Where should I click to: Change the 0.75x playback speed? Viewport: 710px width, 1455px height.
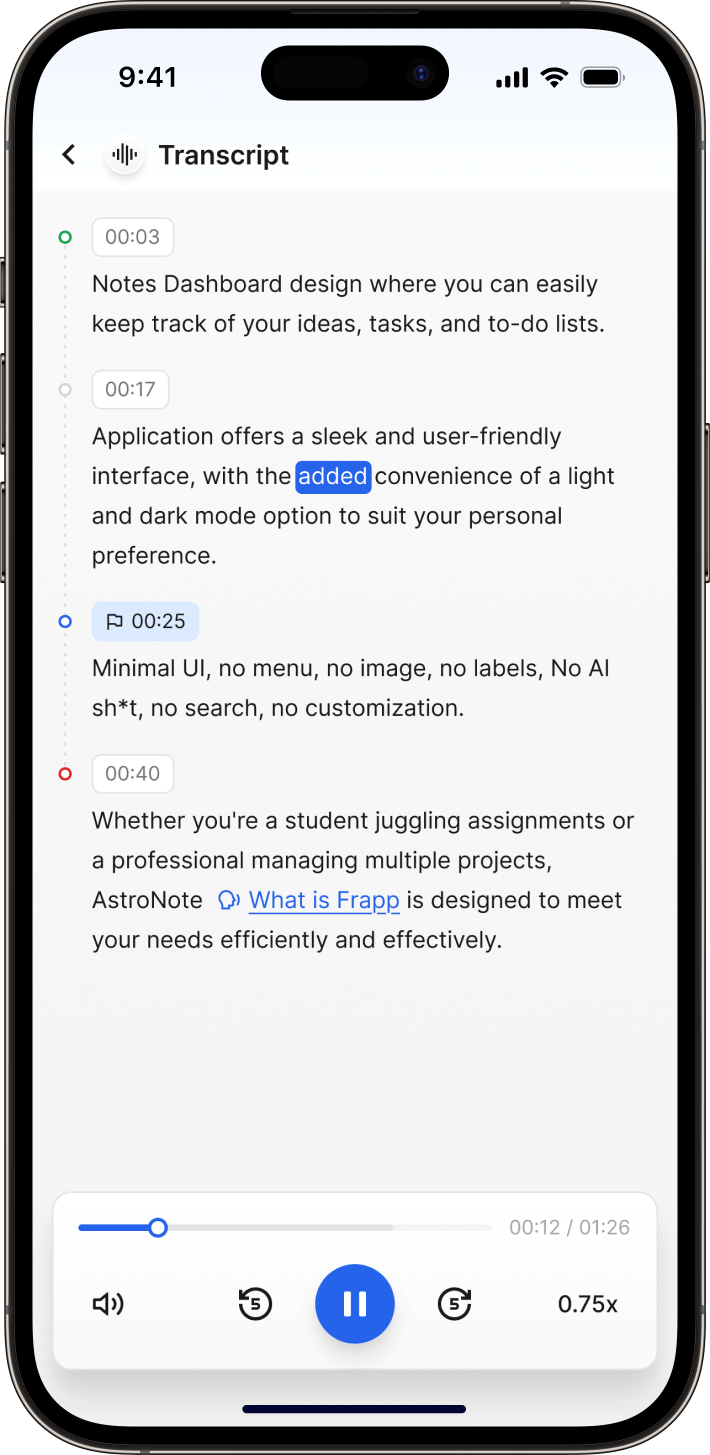[587, 1304]
